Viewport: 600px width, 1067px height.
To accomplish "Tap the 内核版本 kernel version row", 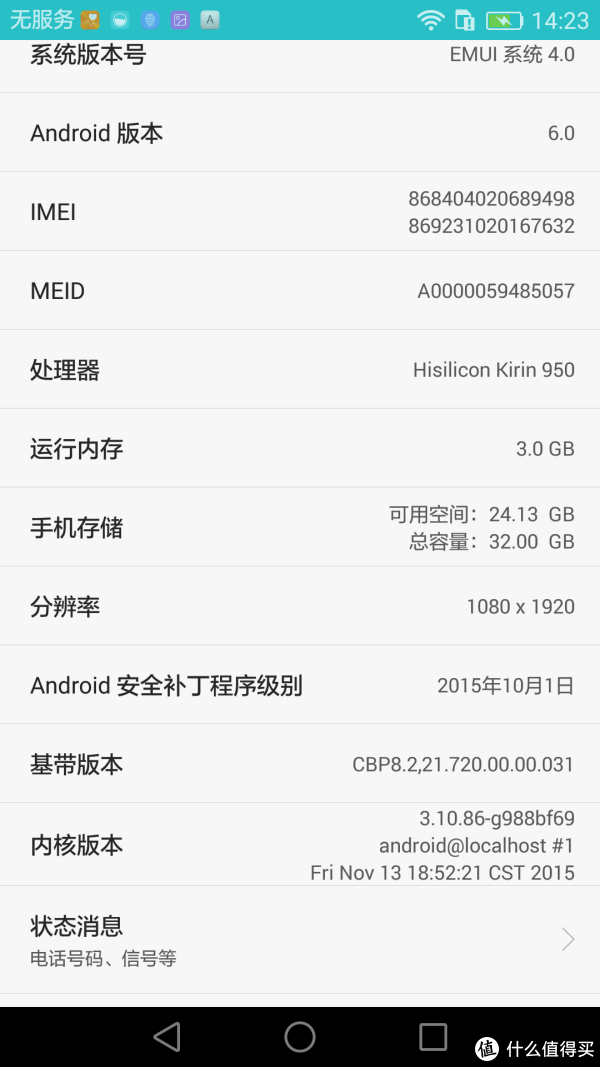I will [300, 844].
